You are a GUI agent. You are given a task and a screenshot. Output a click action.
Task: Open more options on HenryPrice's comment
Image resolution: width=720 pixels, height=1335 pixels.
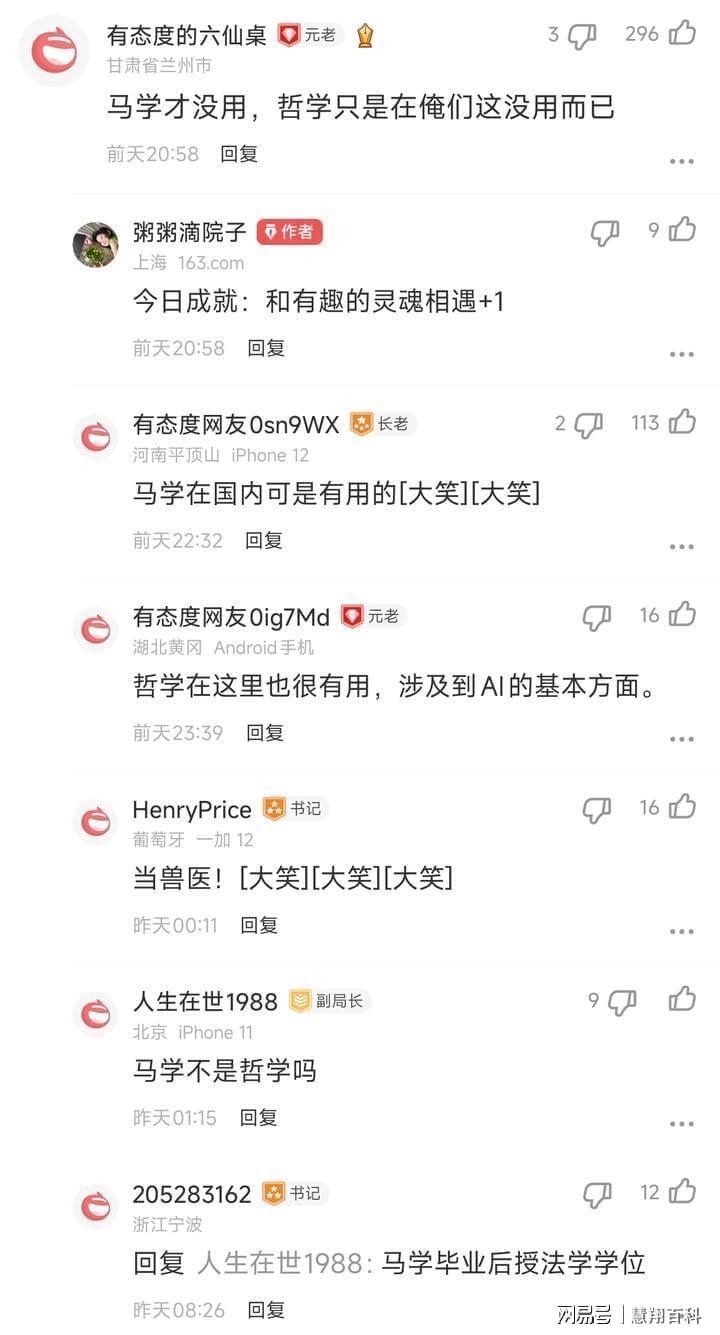coord(681,931)
